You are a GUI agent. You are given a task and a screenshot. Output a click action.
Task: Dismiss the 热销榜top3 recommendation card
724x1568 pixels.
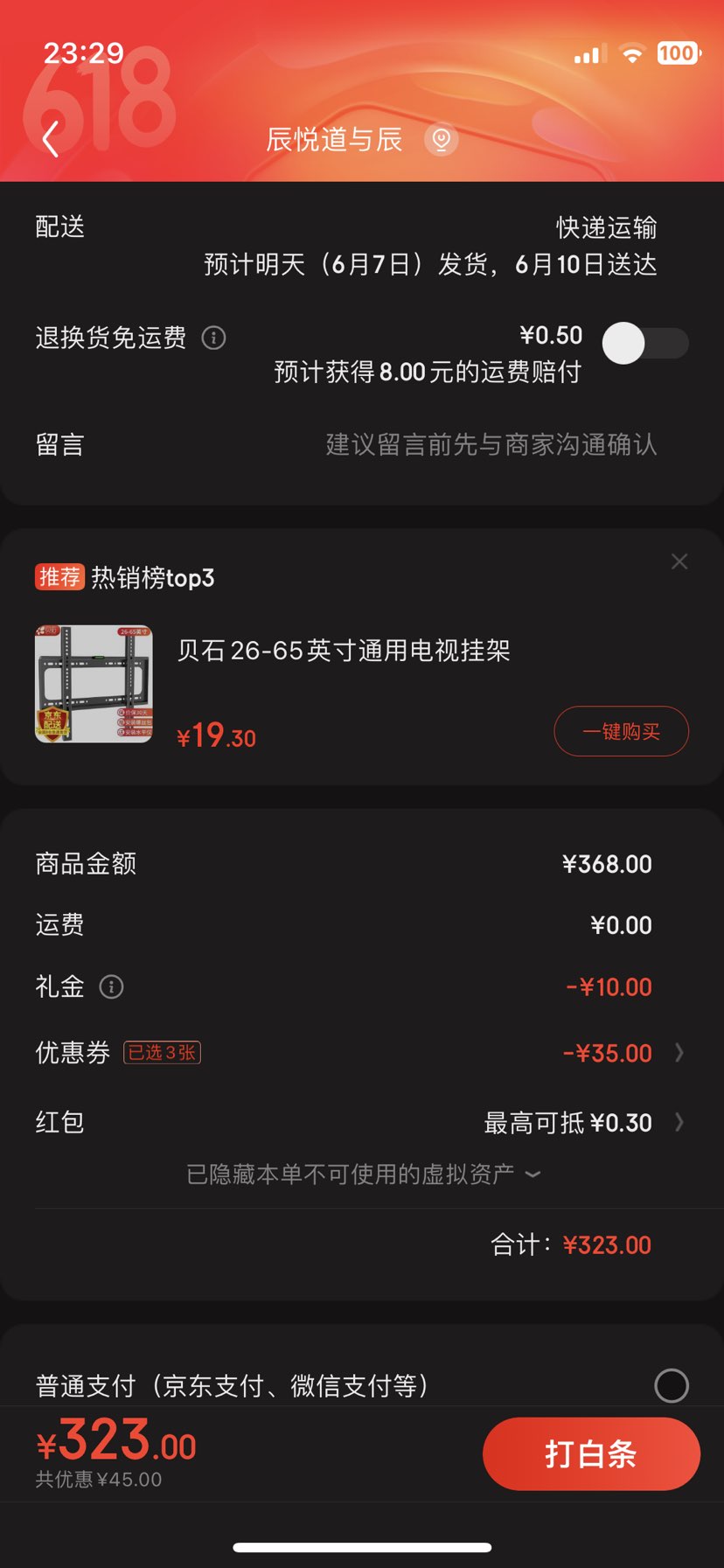[x=679, y=561]
